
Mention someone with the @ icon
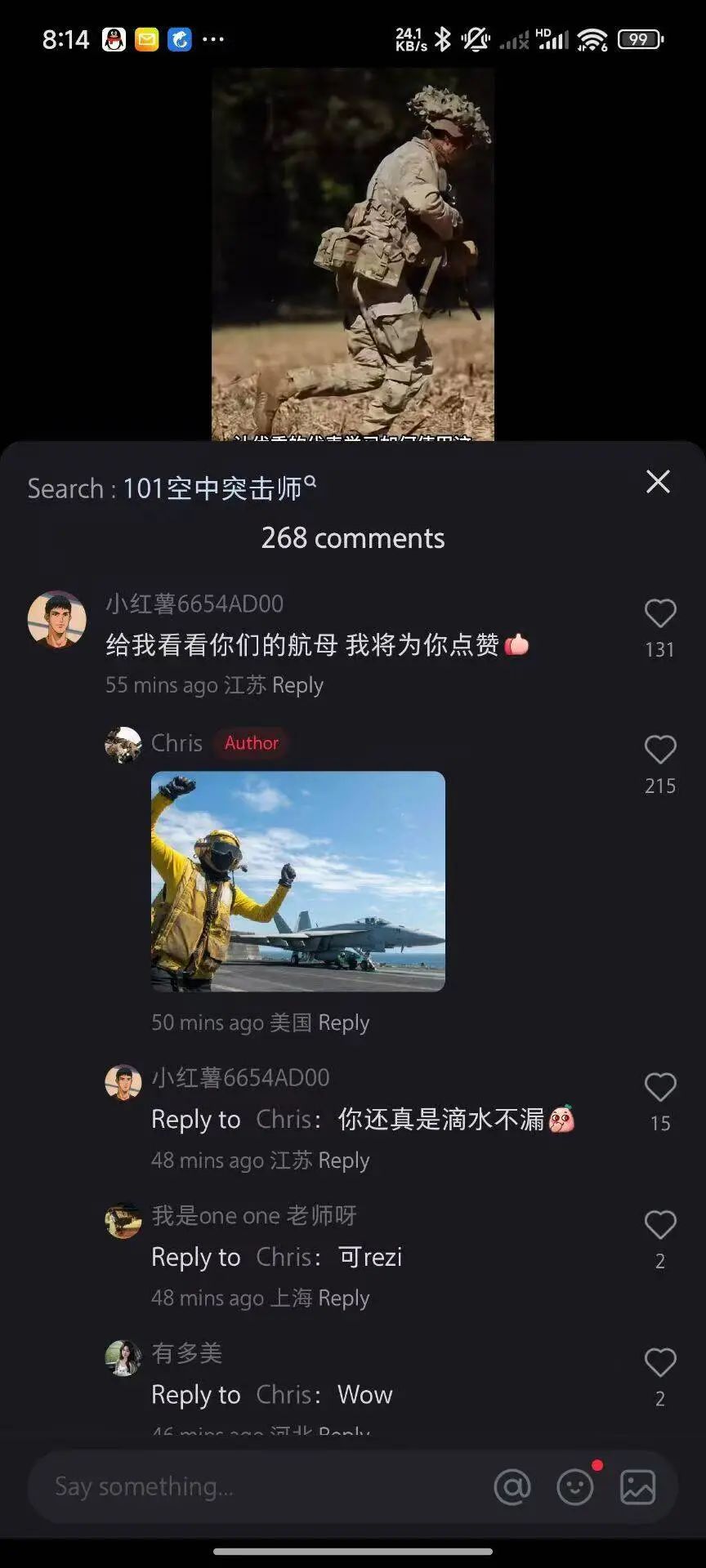tap(512, 1487)
